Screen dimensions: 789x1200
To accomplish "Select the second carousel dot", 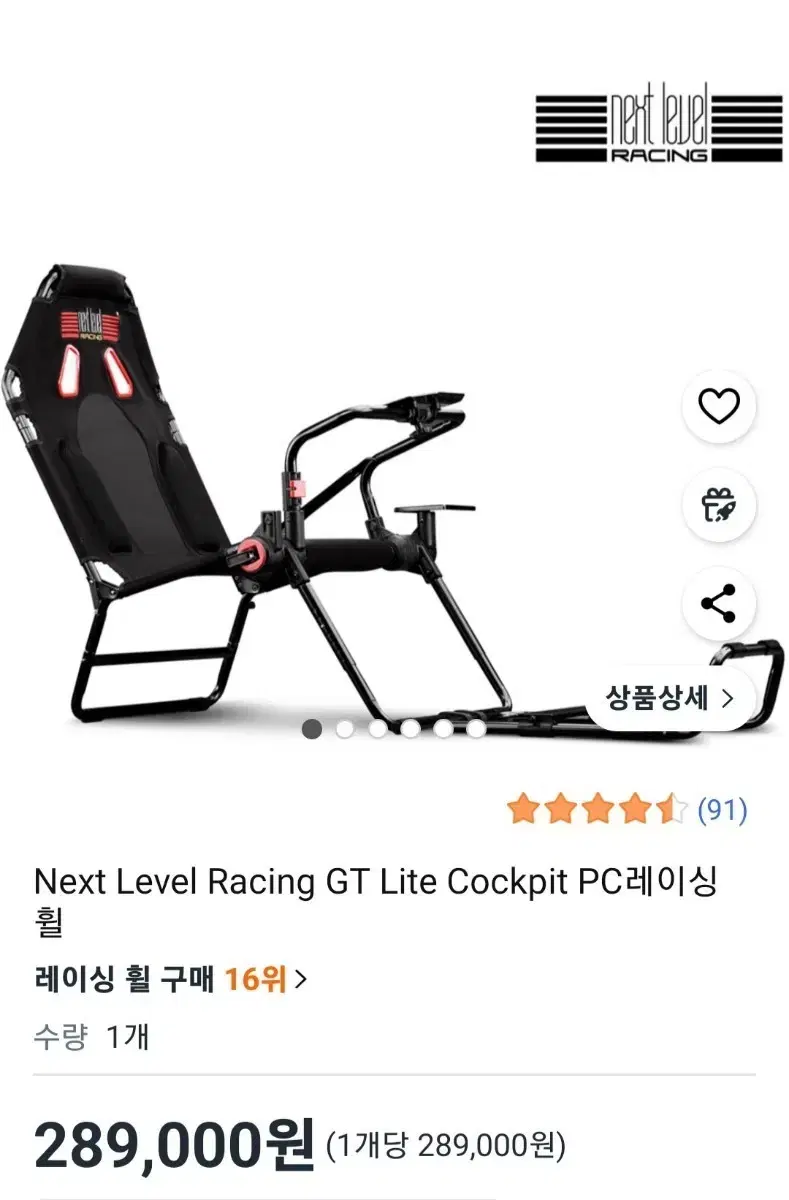I will pos(346,729).
